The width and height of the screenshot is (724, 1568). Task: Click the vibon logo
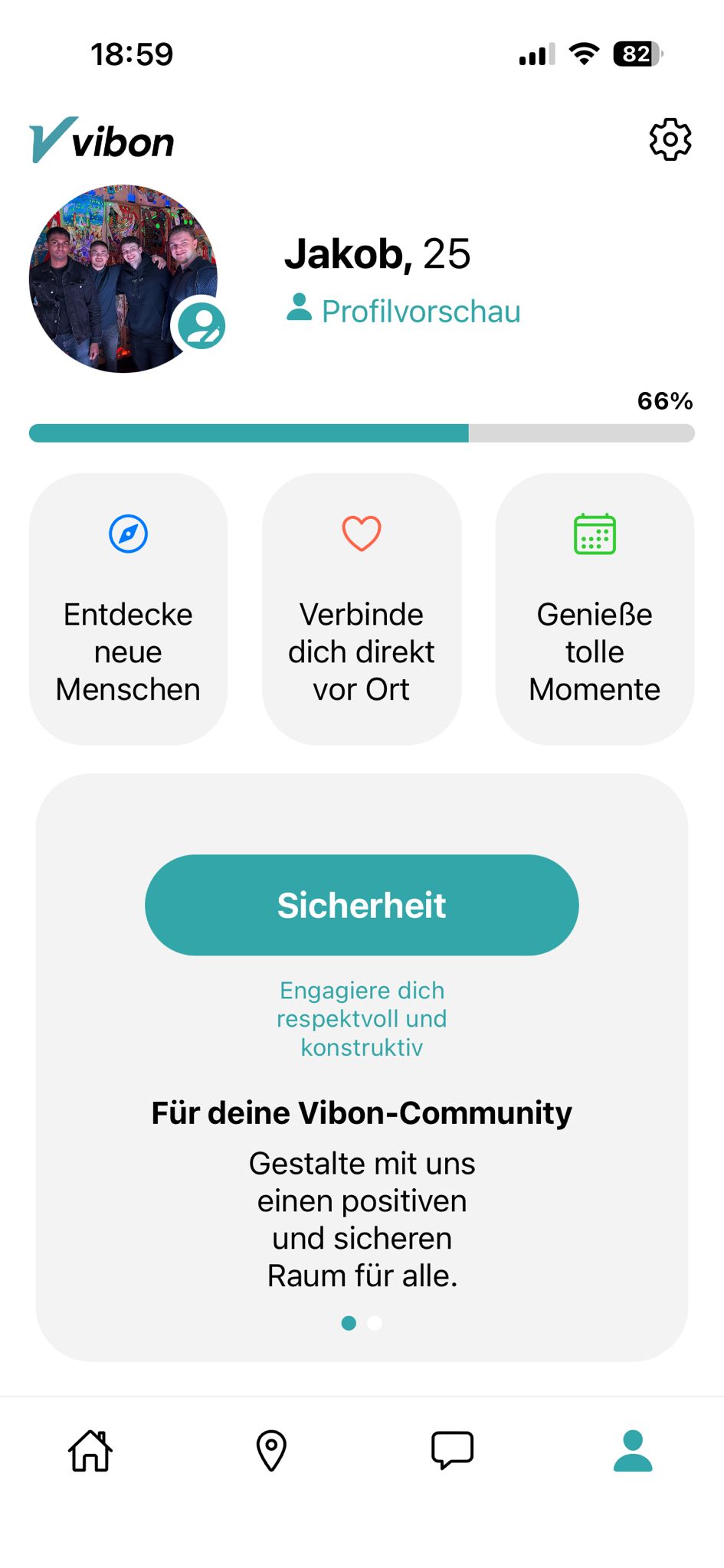pos(100,140)
